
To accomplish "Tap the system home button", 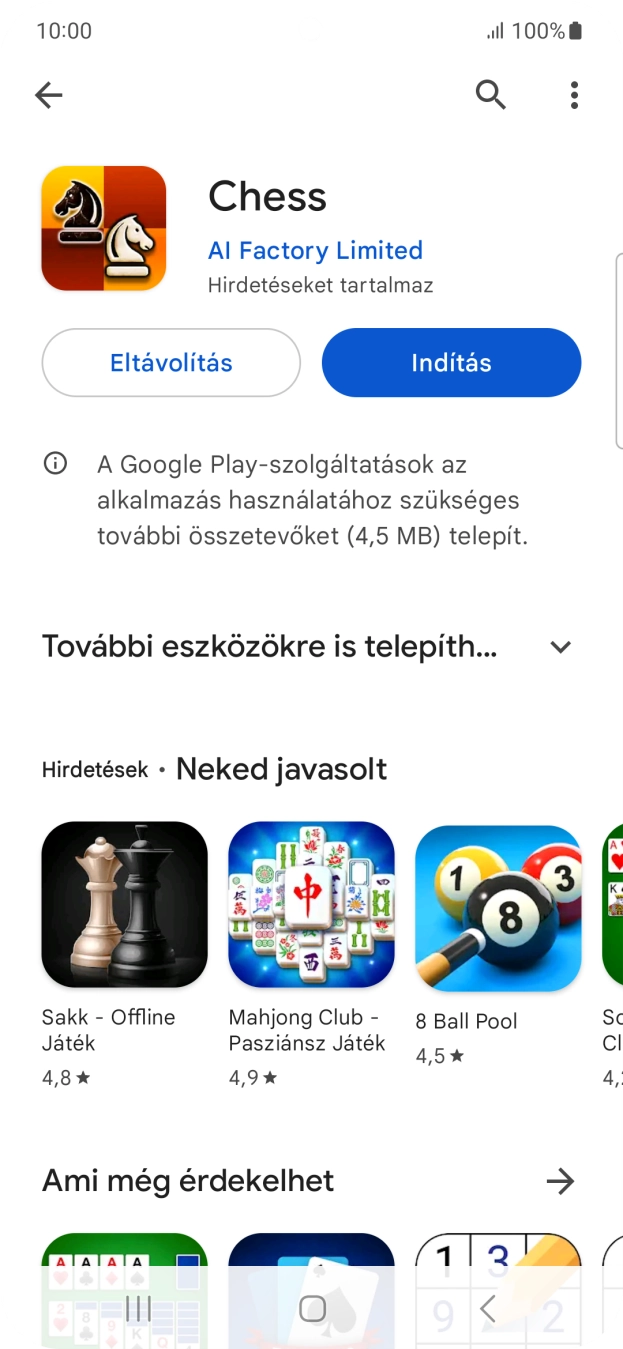I will [312, 1308].
